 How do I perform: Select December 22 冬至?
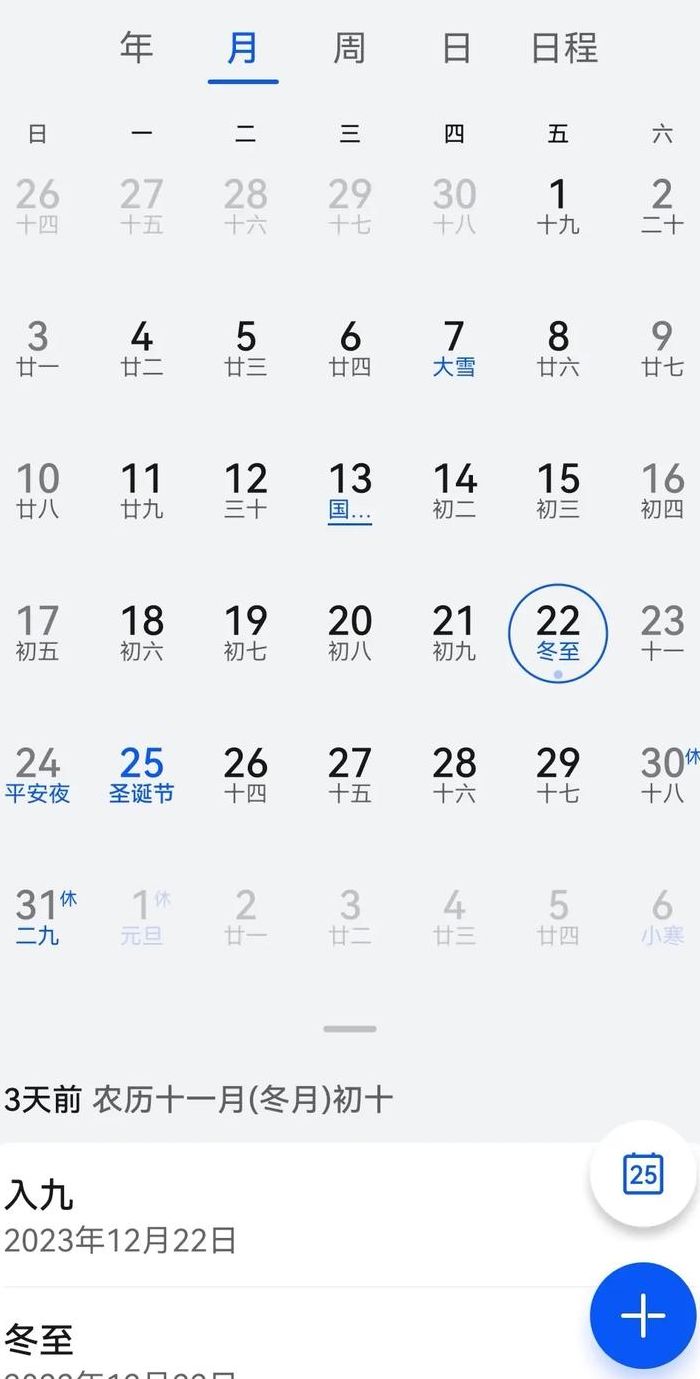[x=558, y=634]
